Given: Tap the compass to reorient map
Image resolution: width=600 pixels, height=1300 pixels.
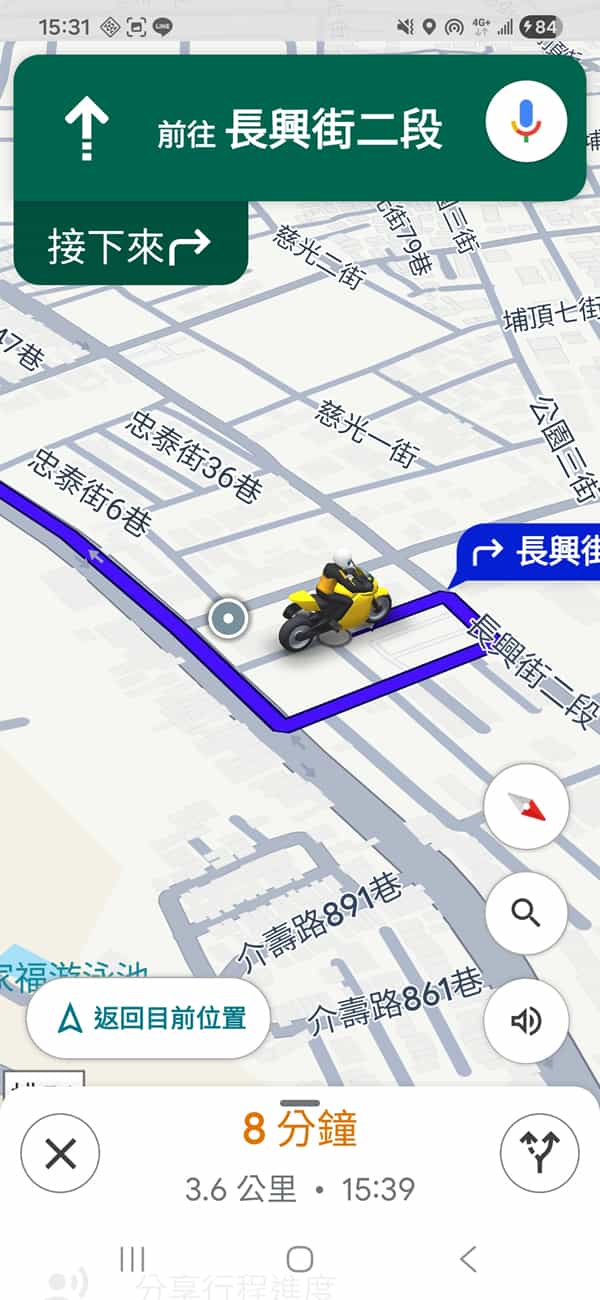Looking at the screenshot, I should (526, 806).
